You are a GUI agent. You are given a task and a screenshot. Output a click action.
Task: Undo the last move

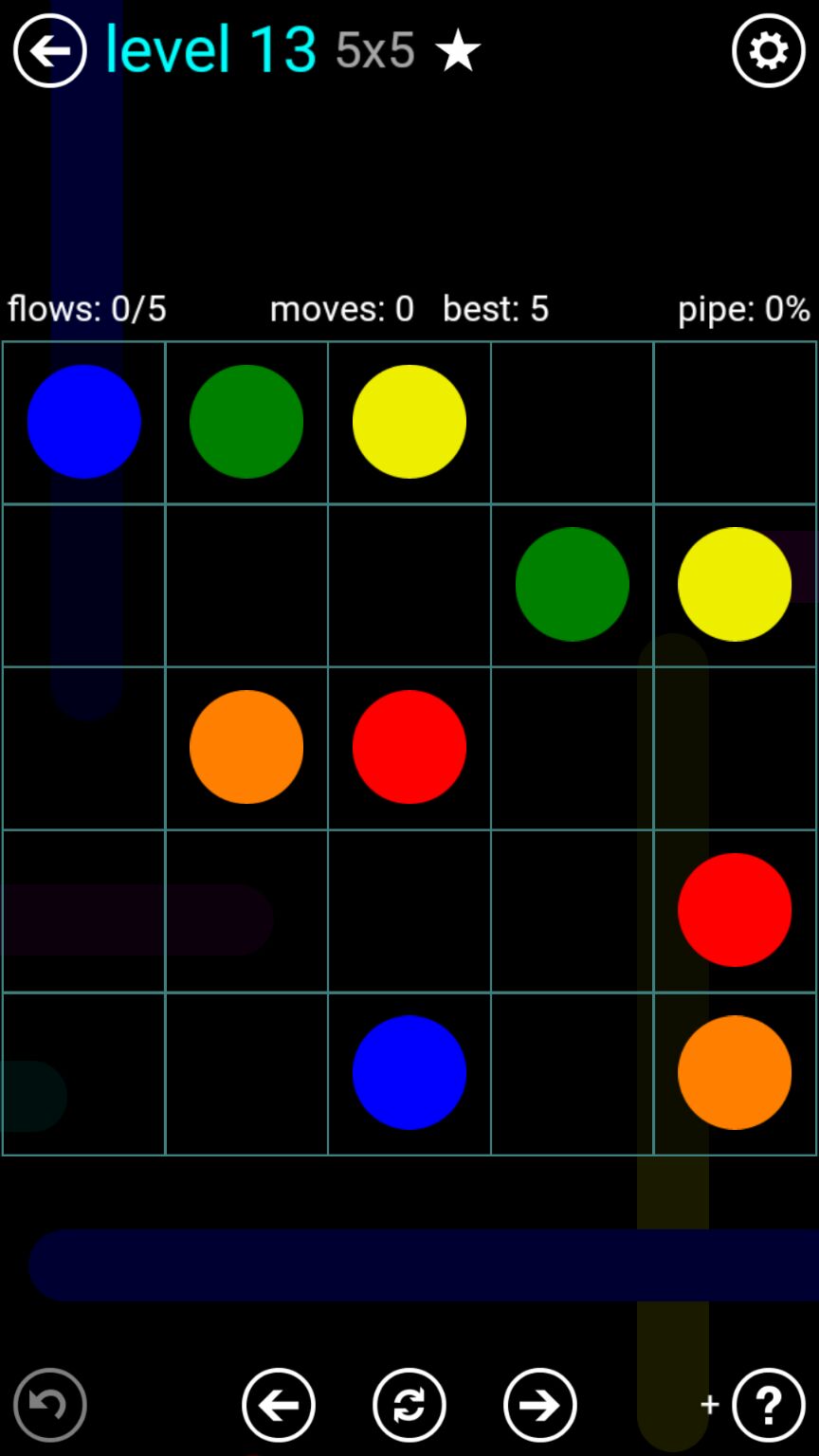tap(49, 1404)
